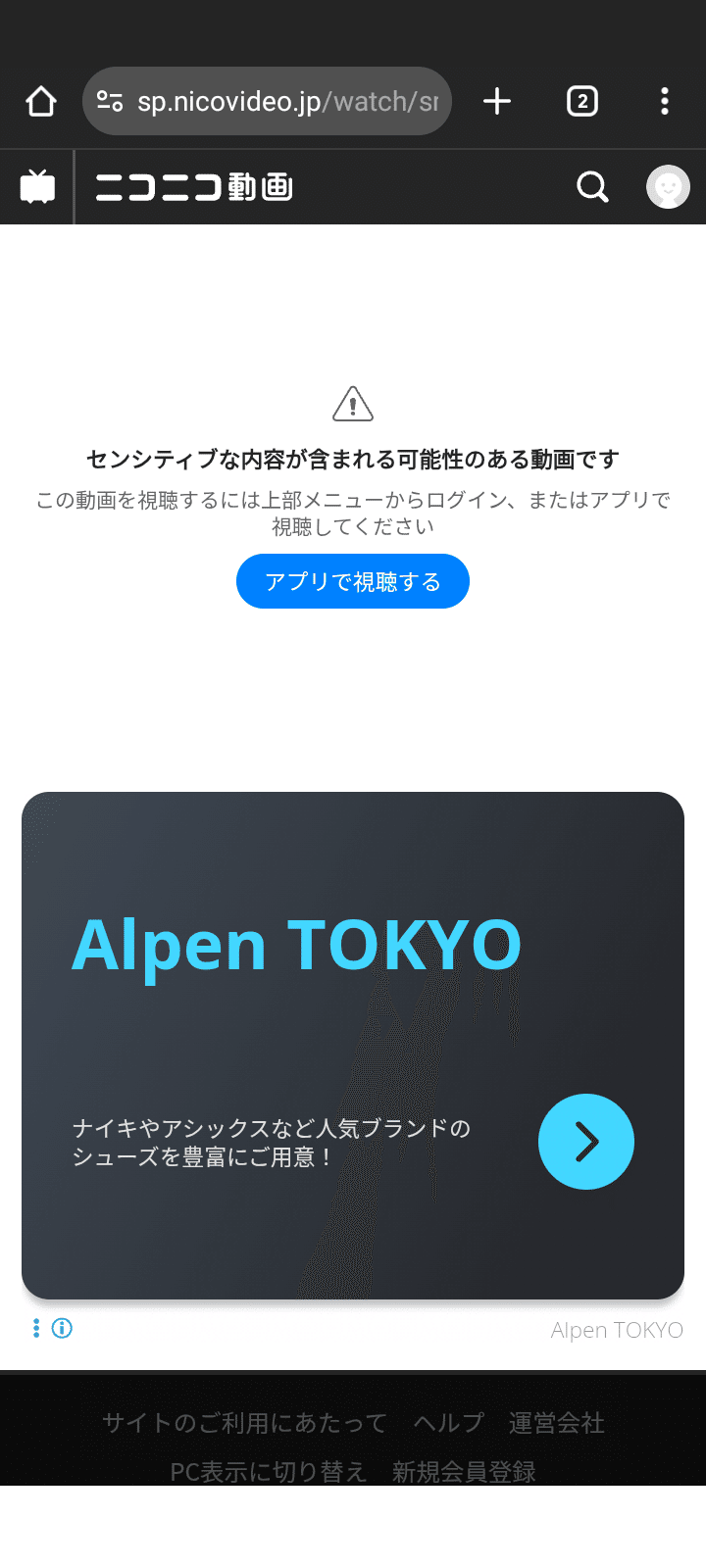
Task: Open a new browser tab
Action: 497,100
